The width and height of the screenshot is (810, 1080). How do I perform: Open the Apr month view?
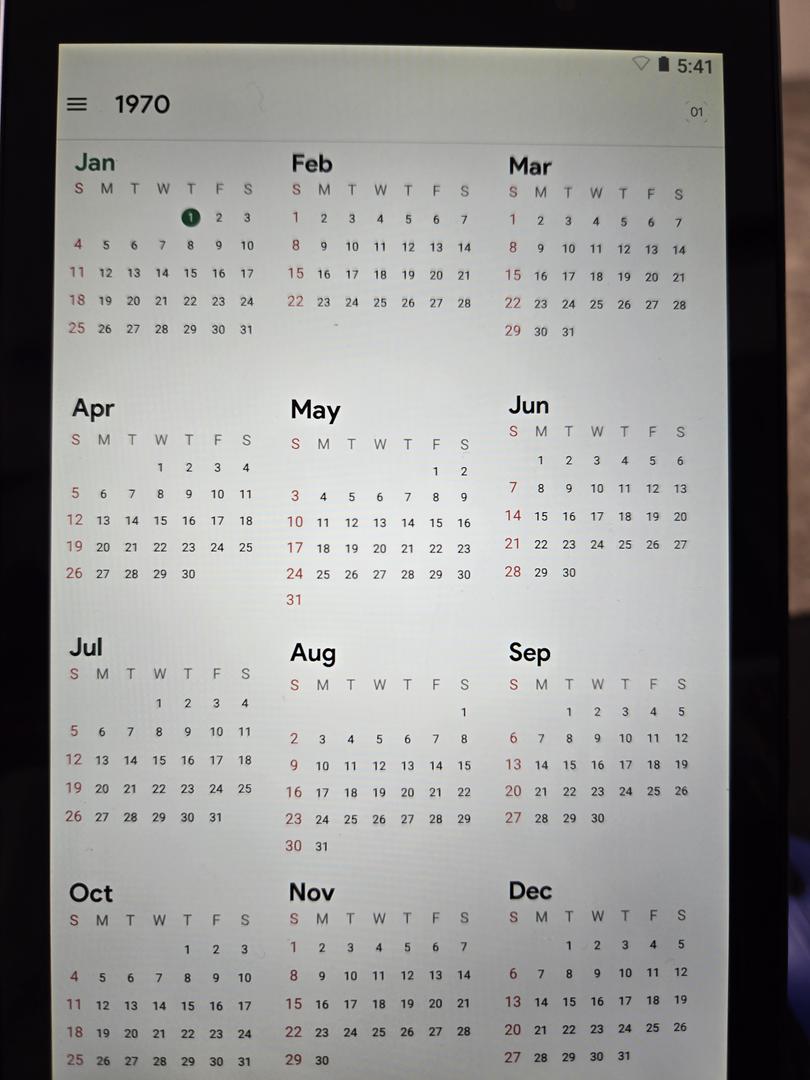click(x=93, y=408)
